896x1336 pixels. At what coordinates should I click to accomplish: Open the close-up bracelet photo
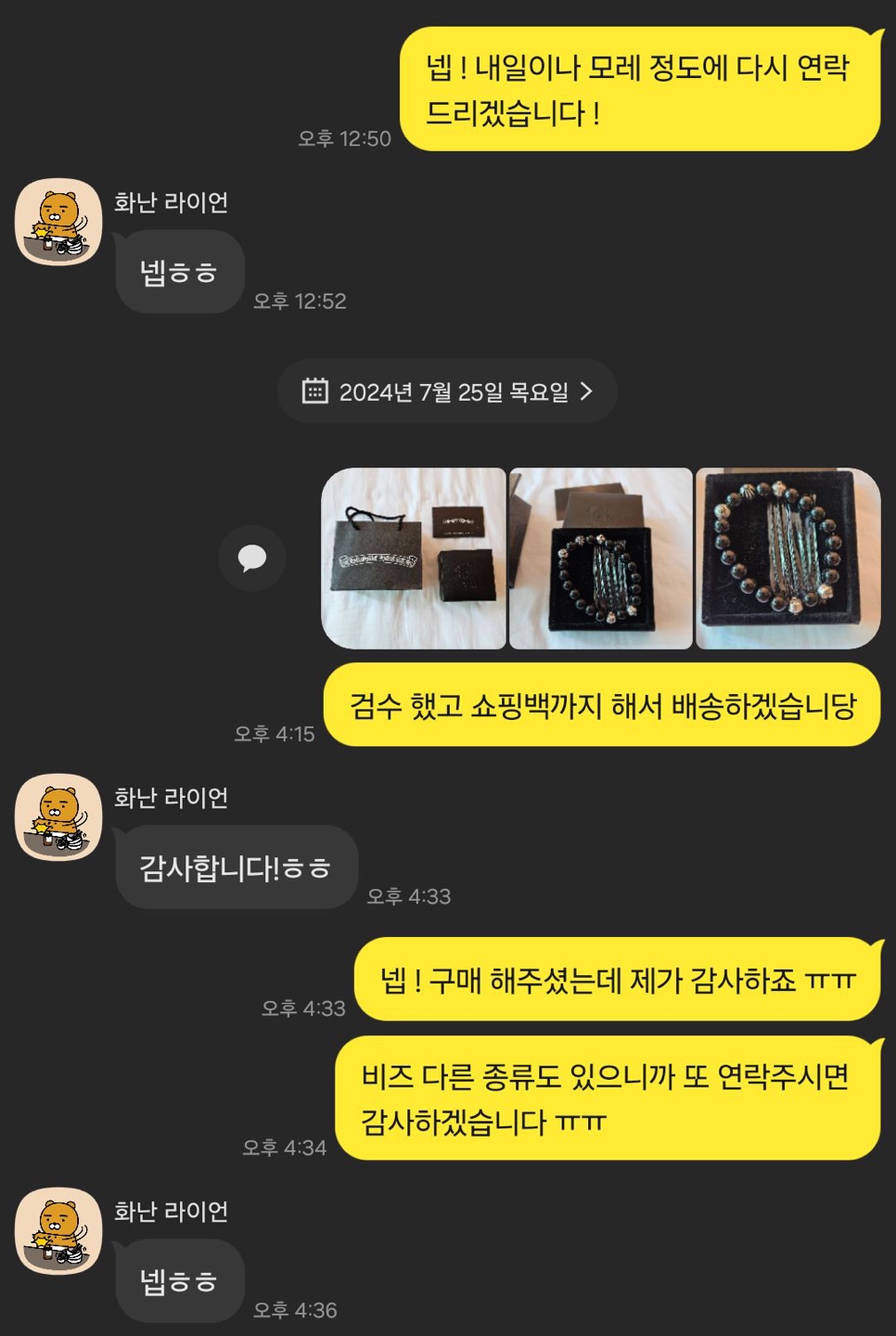click(787, 559)
